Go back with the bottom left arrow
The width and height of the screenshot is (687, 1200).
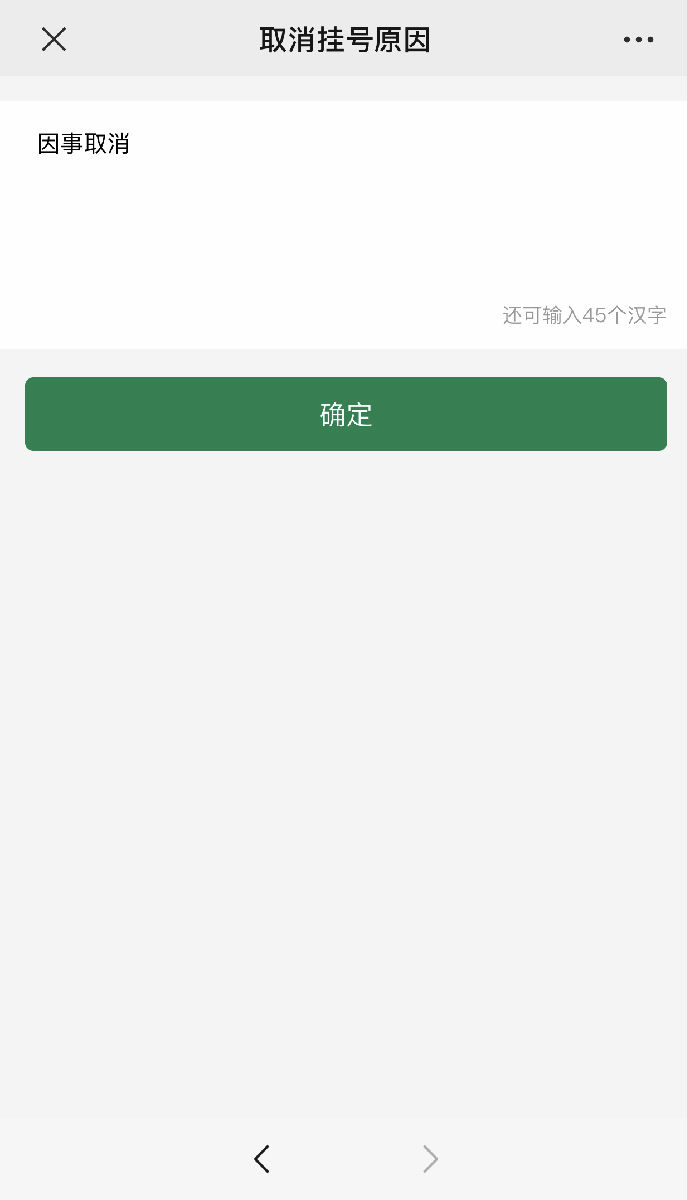pyautogui.click(x=262, y=1159)
